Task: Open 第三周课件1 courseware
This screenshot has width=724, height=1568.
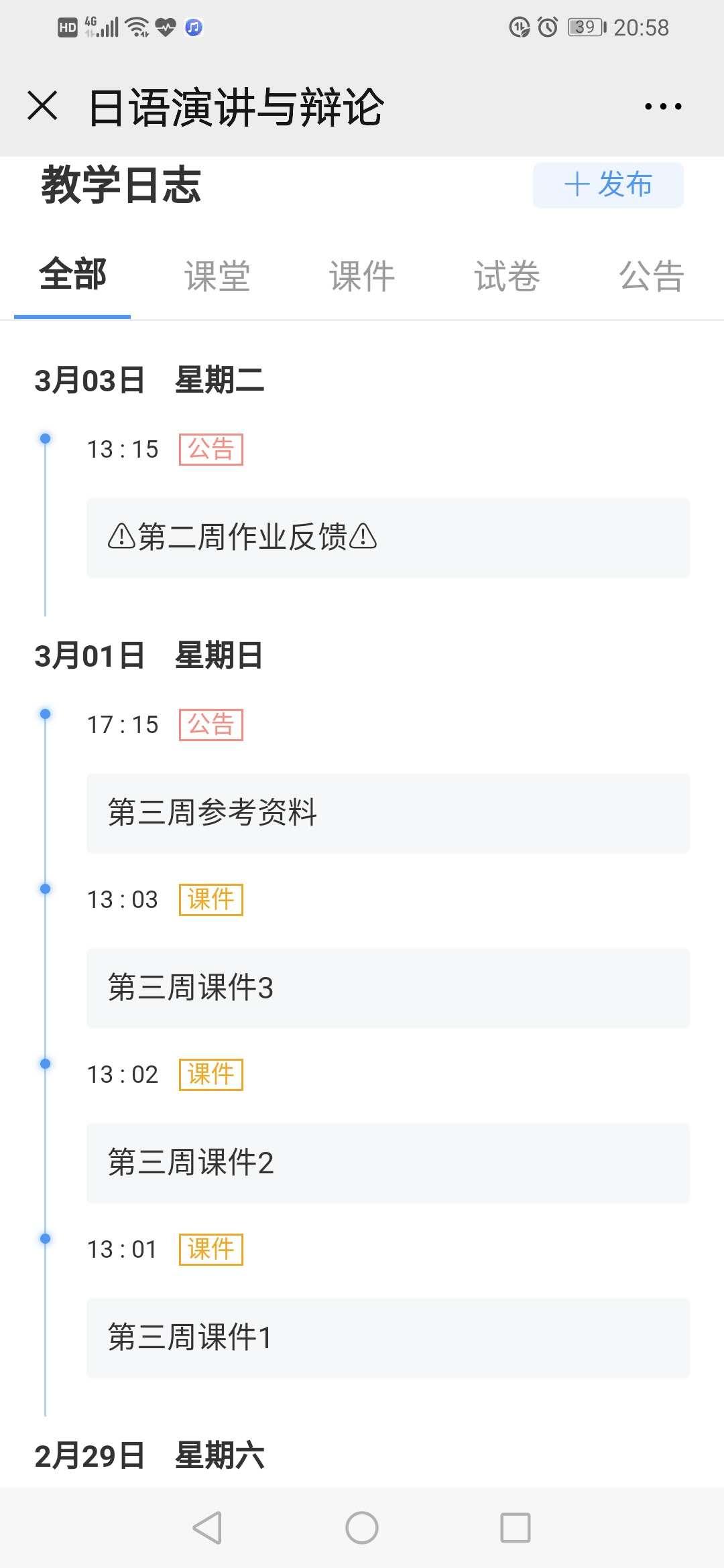Action: [388, 1337]
